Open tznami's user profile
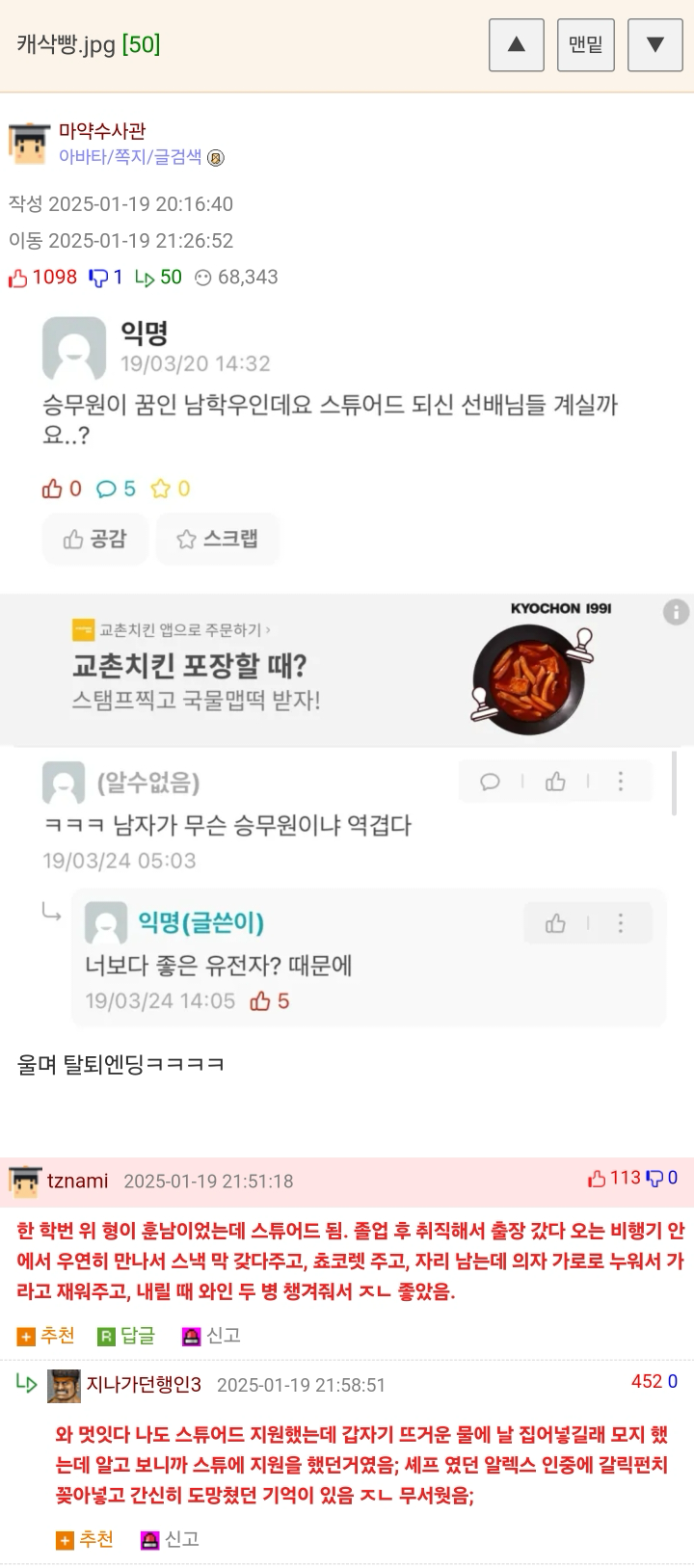This screenshot has height=1568, width=694. tap(77, 1181)
